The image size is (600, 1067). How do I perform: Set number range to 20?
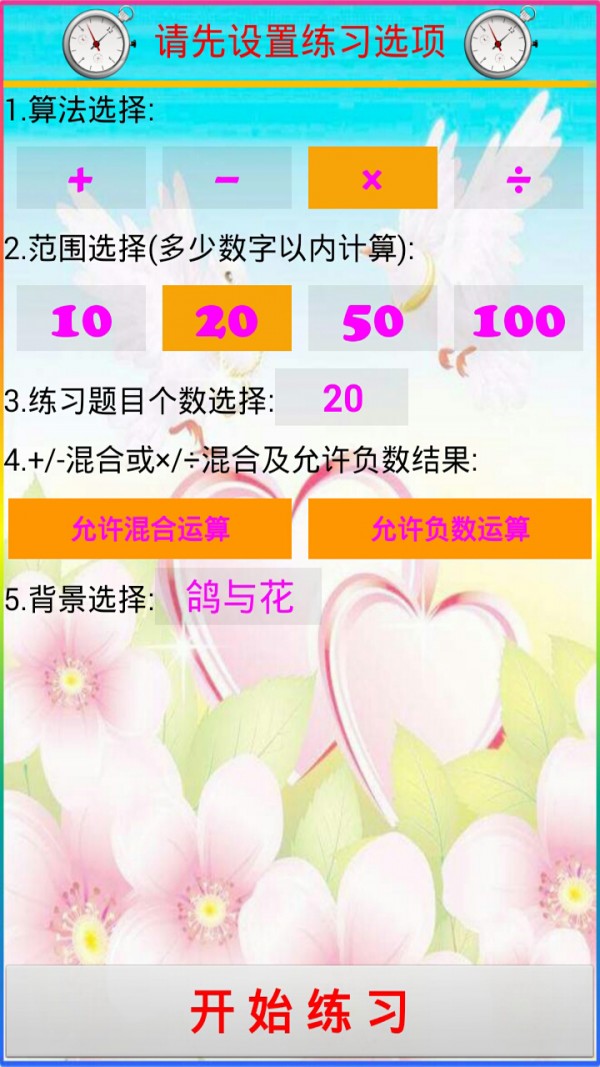point(227,319)
